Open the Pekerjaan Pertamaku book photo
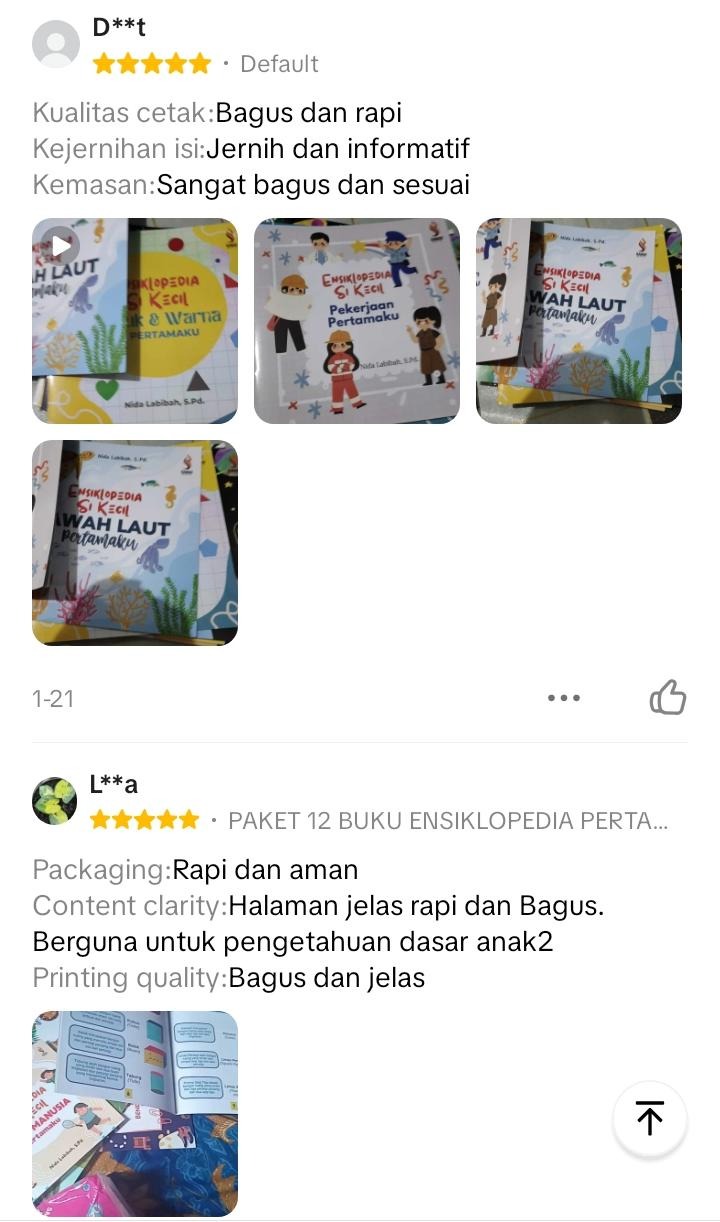720x1222 pixels. pos(357,321)
